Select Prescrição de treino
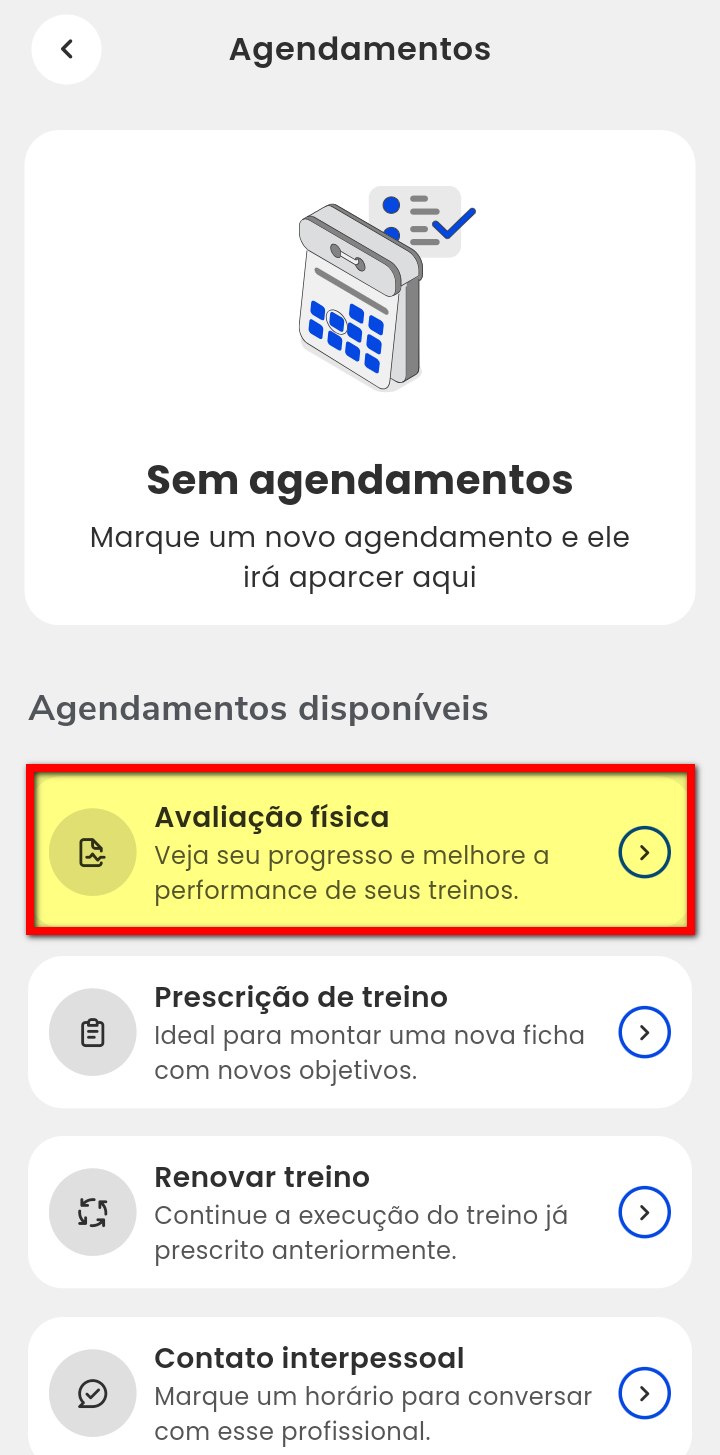This screenshot has height=1455, width=720. coord(360,1033)
